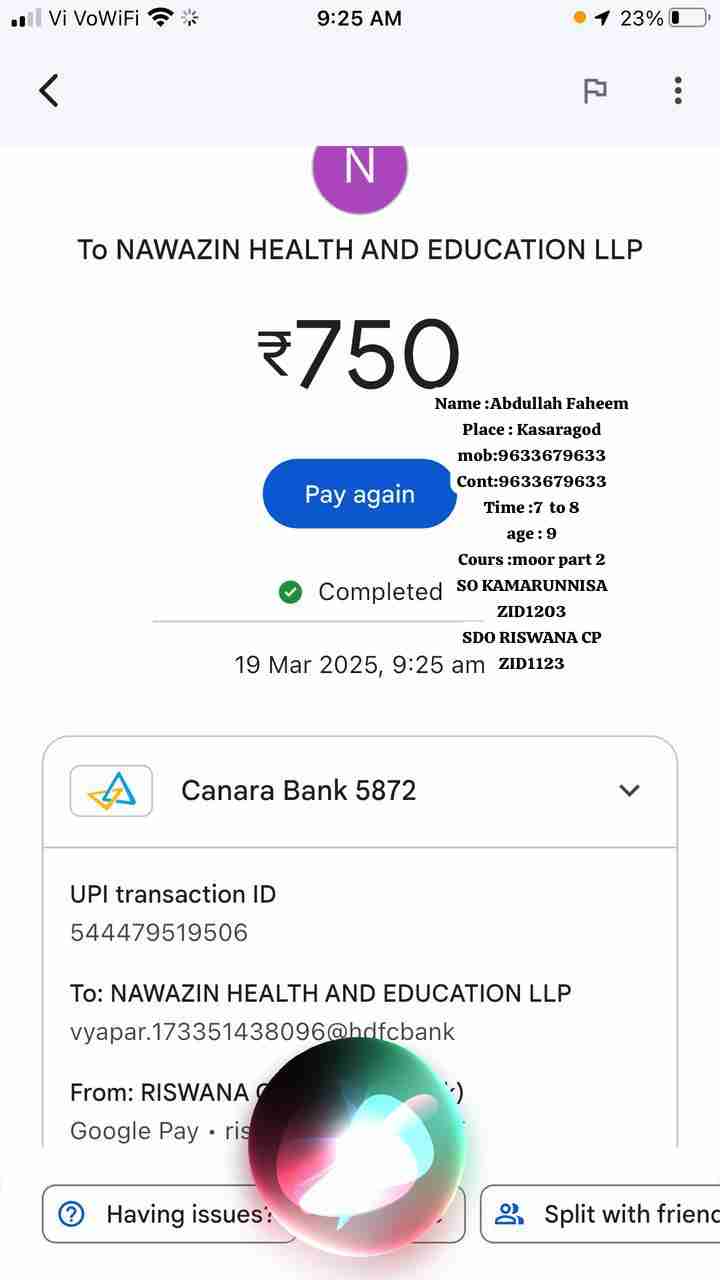720x1280 pixels.
Task: Go back from the payment details
Action: [48, 91]
